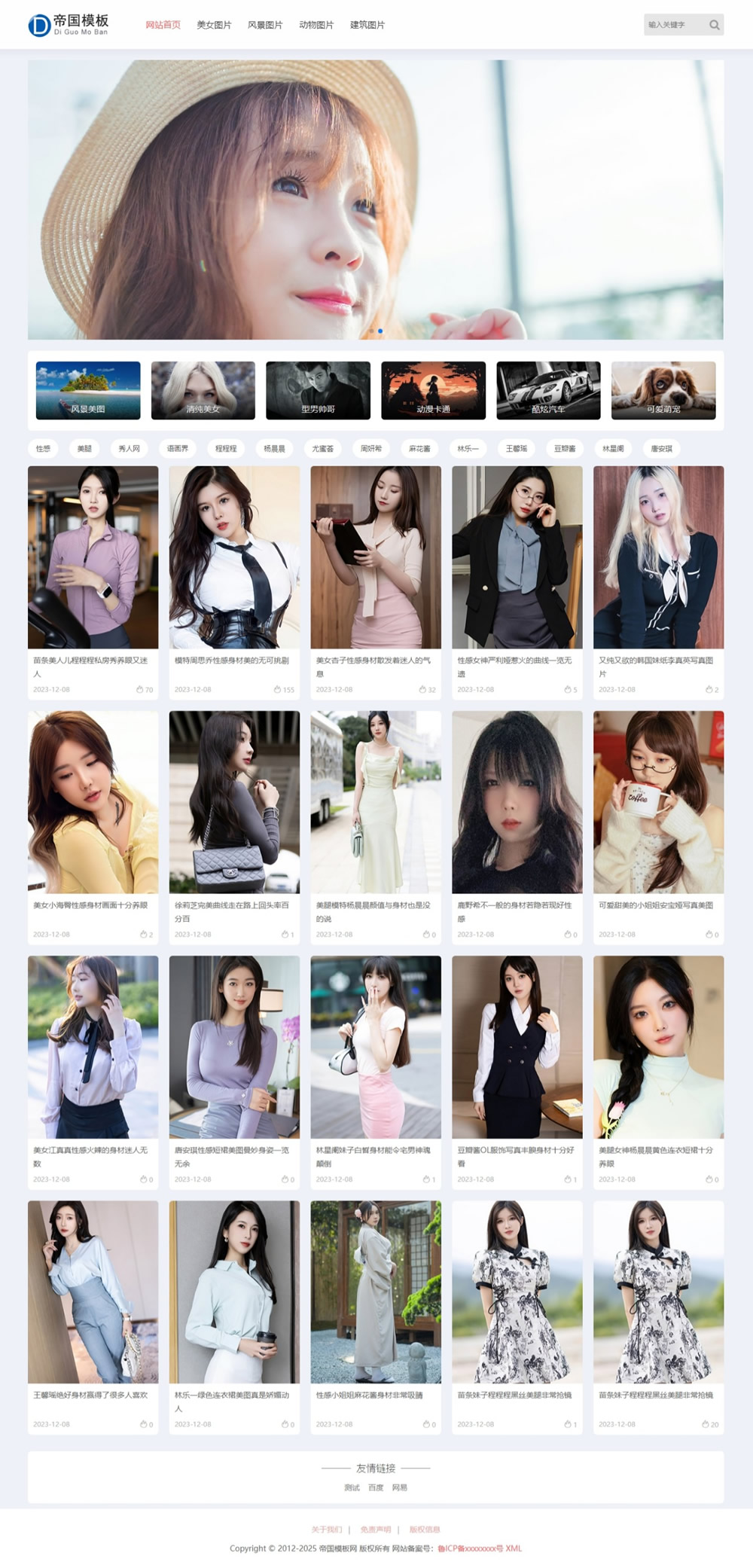Tap the 秀人网 tag chip

tap(129, 449)
